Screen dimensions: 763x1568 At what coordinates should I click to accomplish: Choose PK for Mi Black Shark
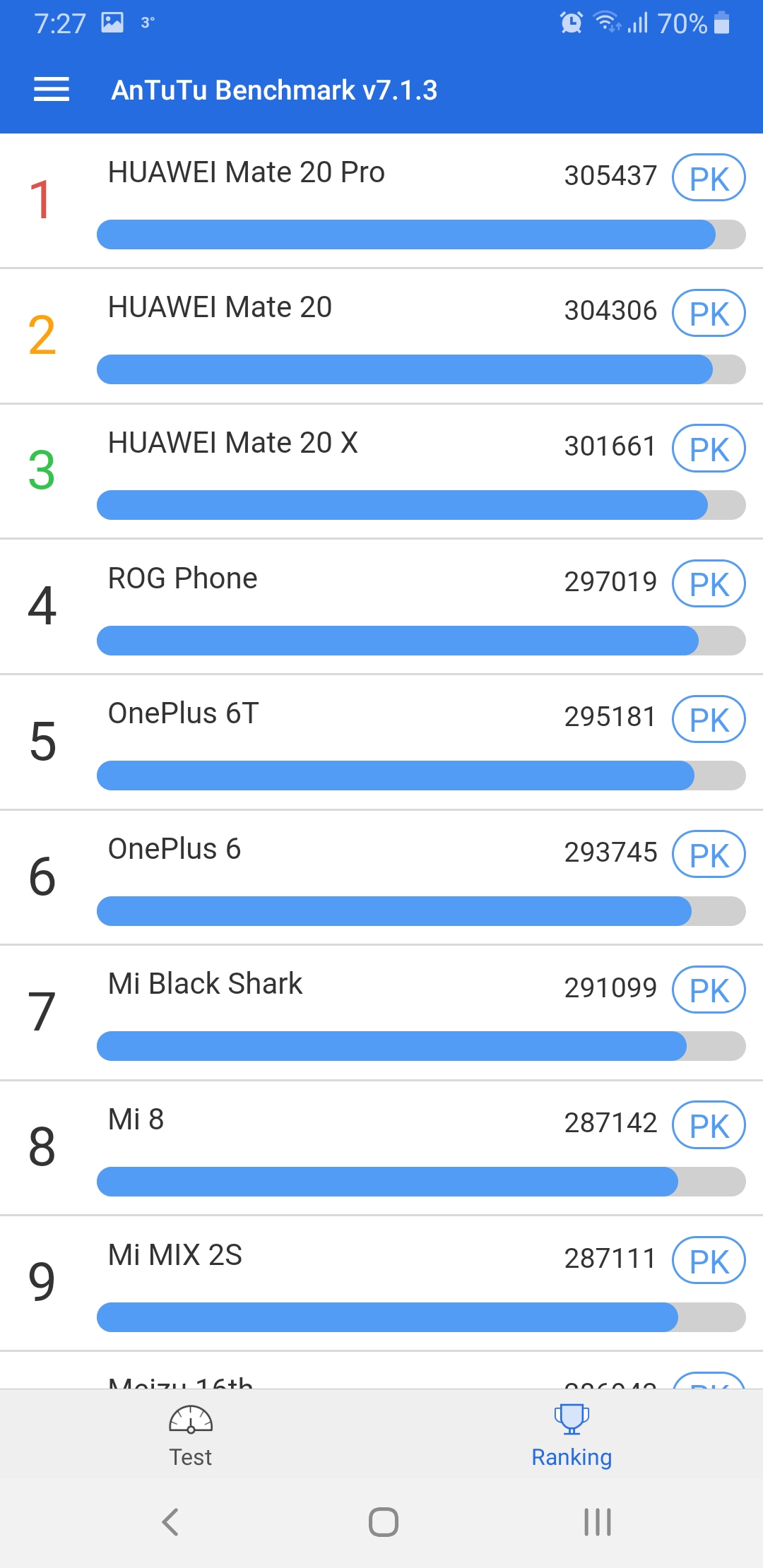[709, 990]
